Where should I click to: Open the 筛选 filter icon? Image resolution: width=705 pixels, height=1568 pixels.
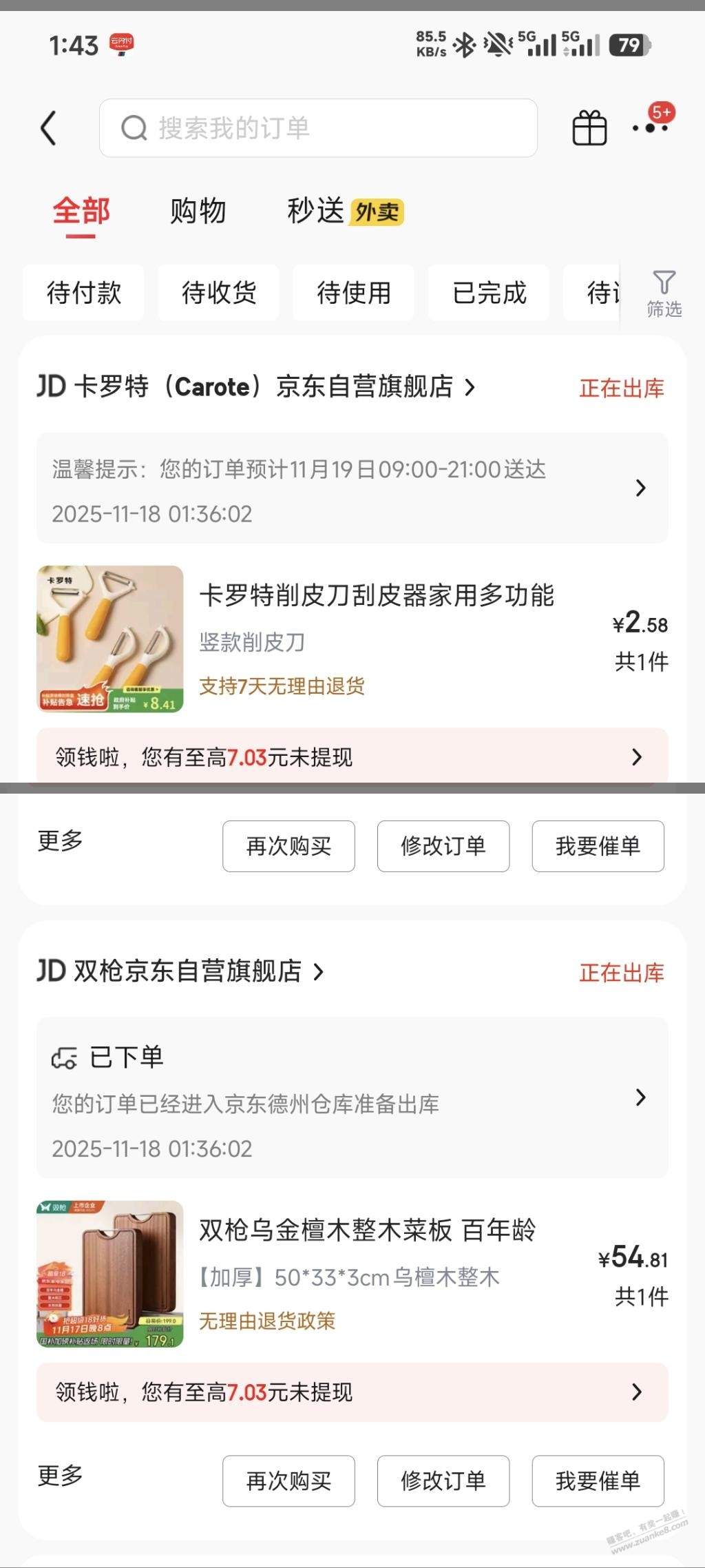663,291
